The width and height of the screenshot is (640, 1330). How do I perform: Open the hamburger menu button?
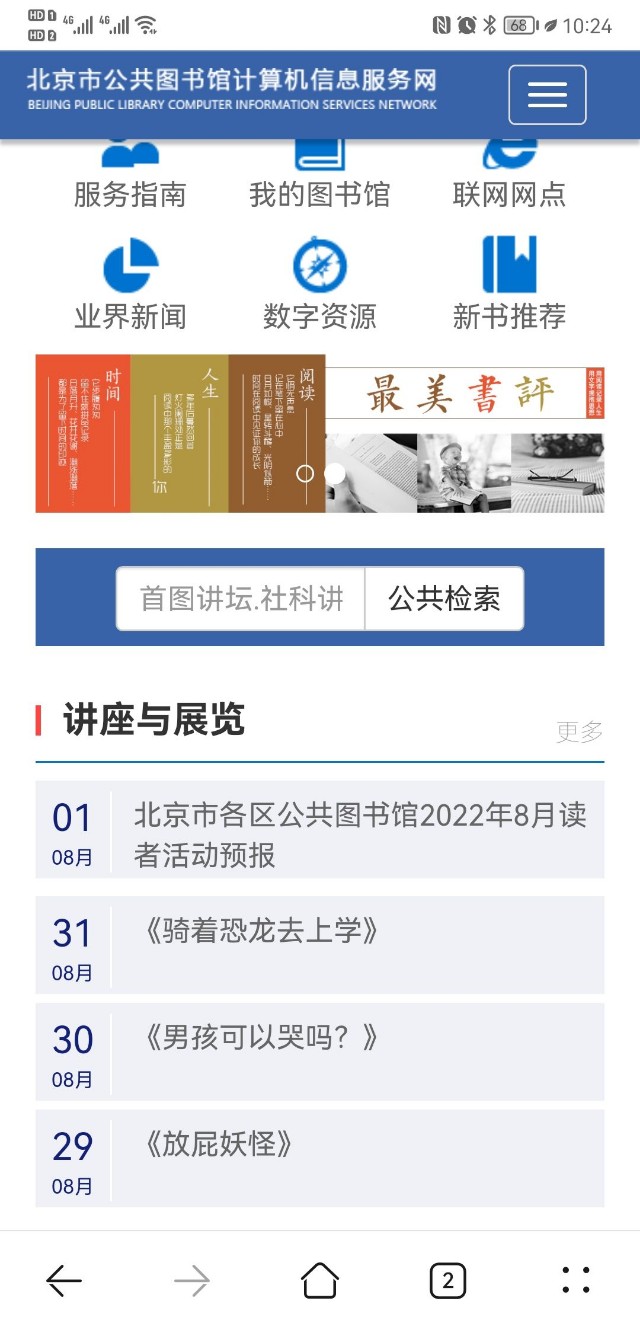click(547, 95)
